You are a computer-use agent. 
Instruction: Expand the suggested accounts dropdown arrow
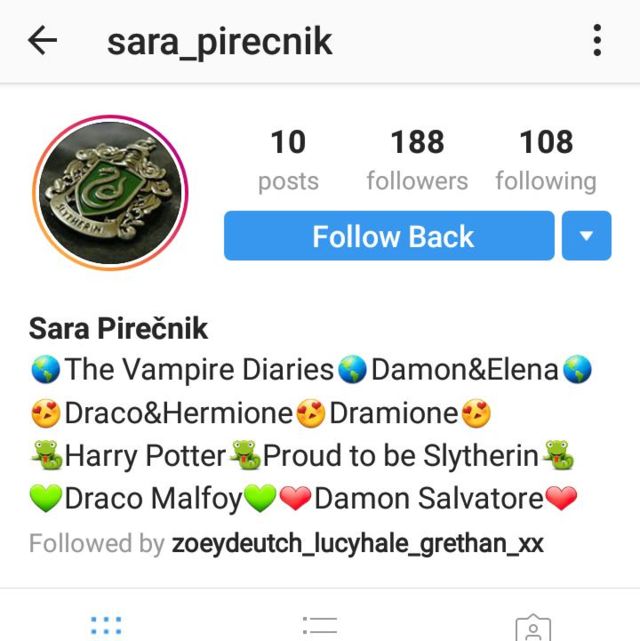pos(586,236)
